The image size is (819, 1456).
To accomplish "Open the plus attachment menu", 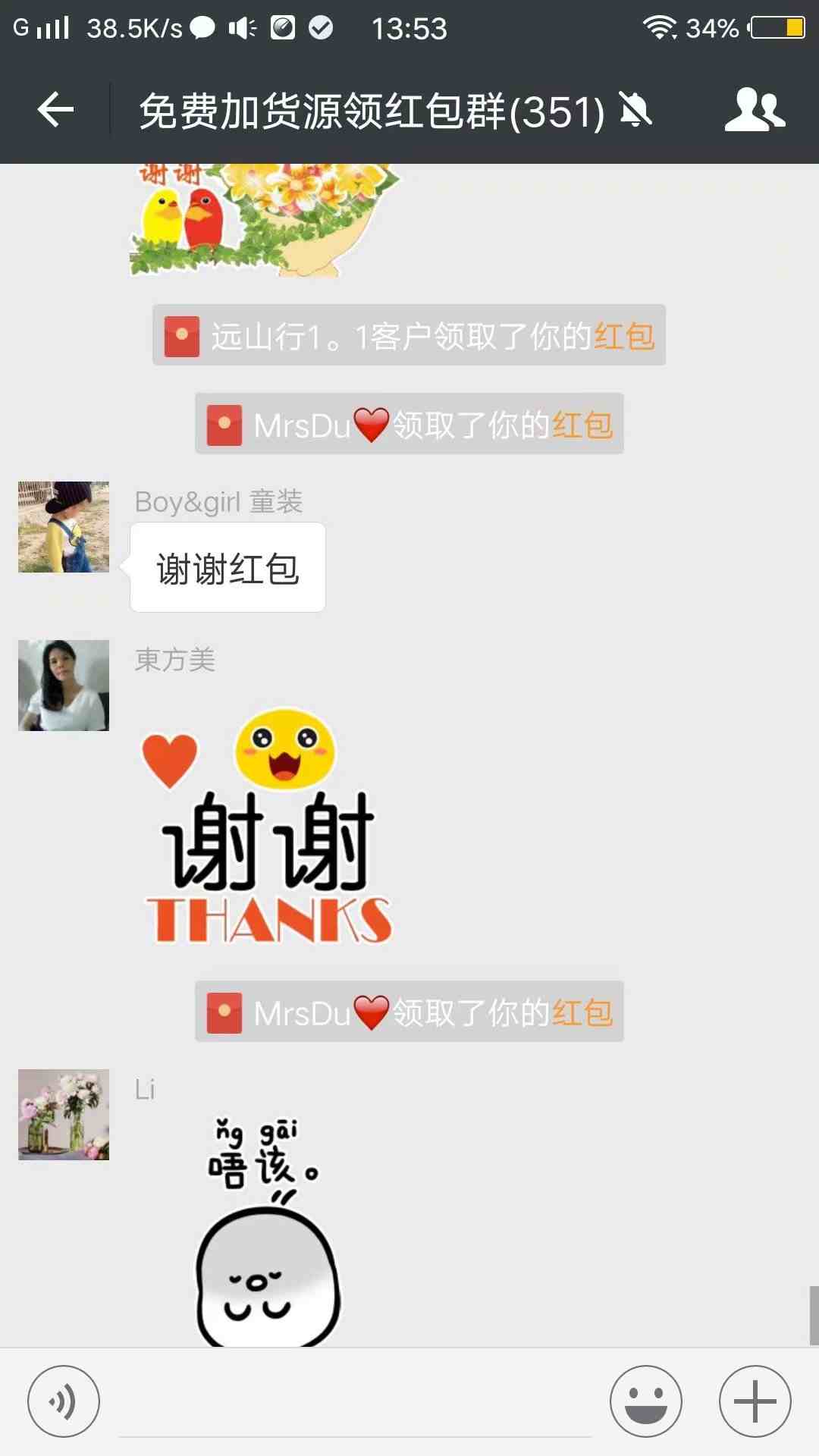I will tap(755, 1401).
